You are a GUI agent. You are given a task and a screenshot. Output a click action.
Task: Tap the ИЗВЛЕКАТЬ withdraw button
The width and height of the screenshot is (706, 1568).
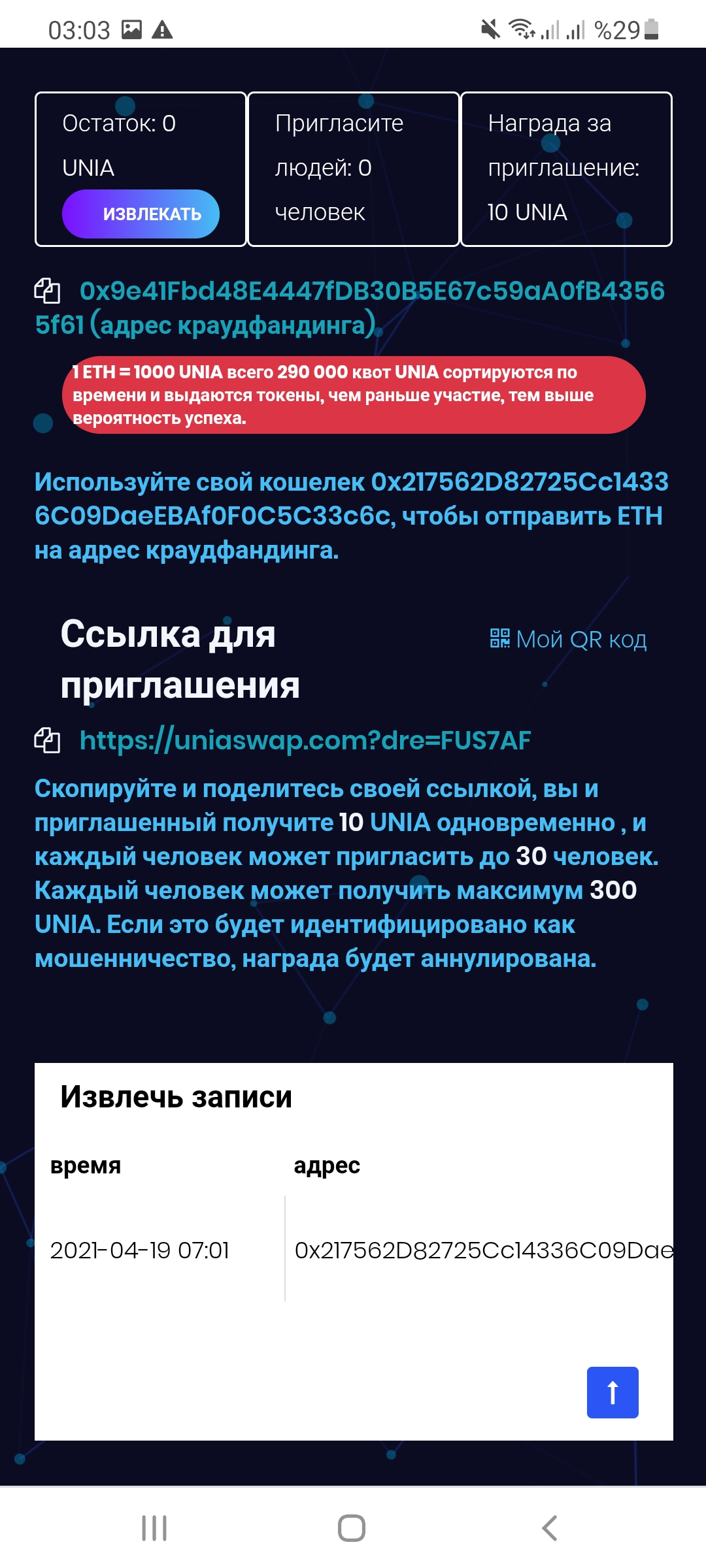141,214
